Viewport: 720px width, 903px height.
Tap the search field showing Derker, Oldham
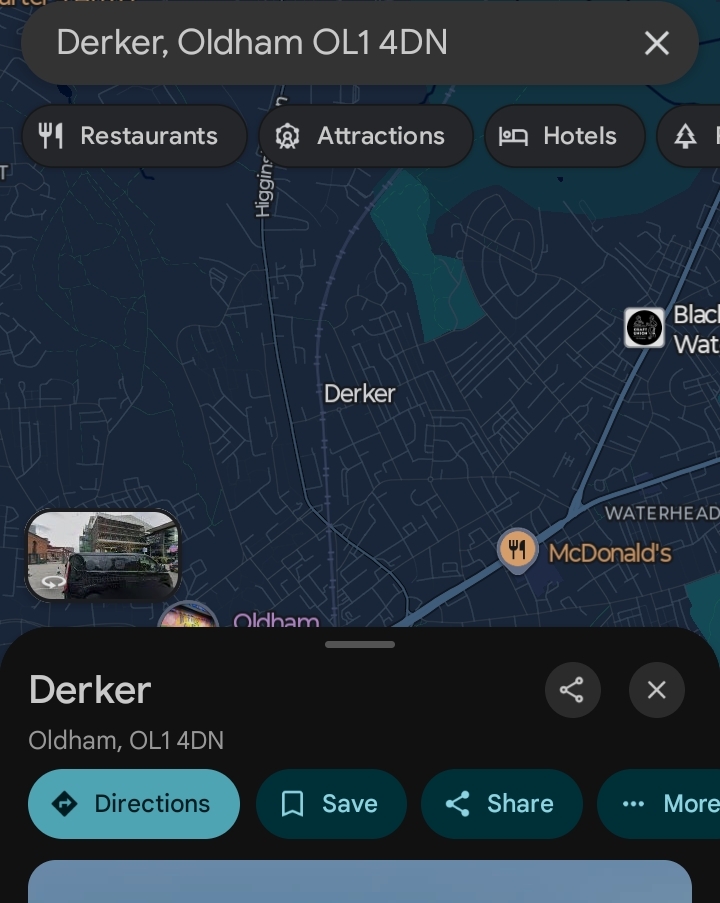(x=300, y=43)
